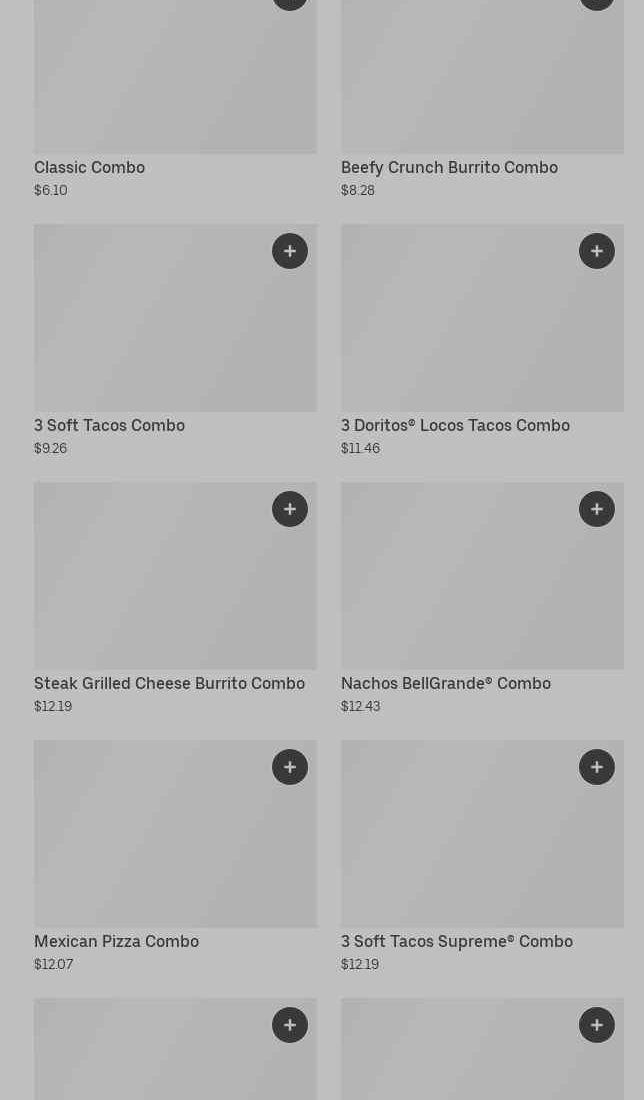Screen dimensions: 644x1100
Task: Add 3 Doritos Locos Tacos Combo to cart
Action: click(x=597, y=251)
